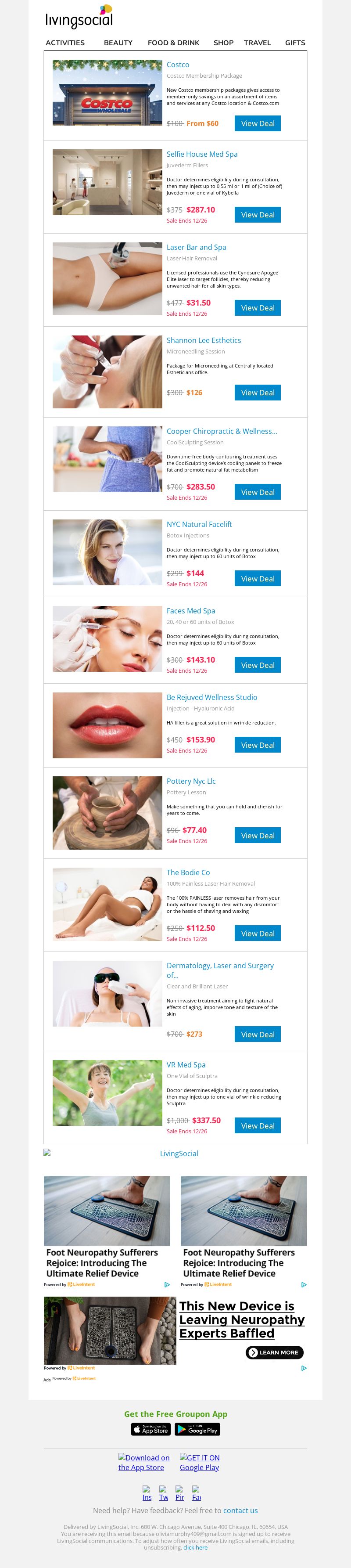Open the Faces Med Spa title link
351x1568 pixels.
pos(190,610)
